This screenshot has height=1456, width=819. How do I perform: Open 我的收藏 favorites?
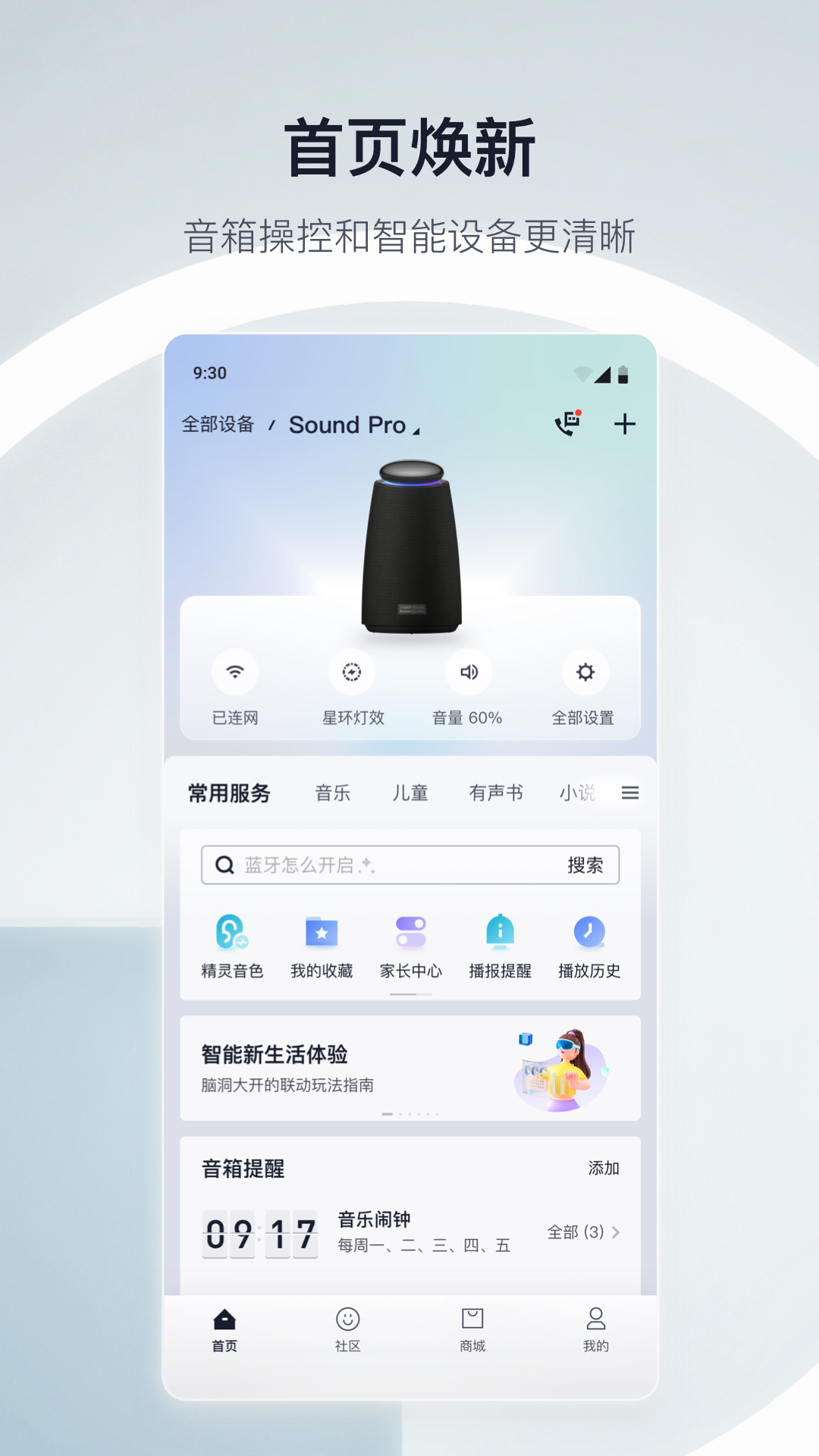[x=321, y=946]
